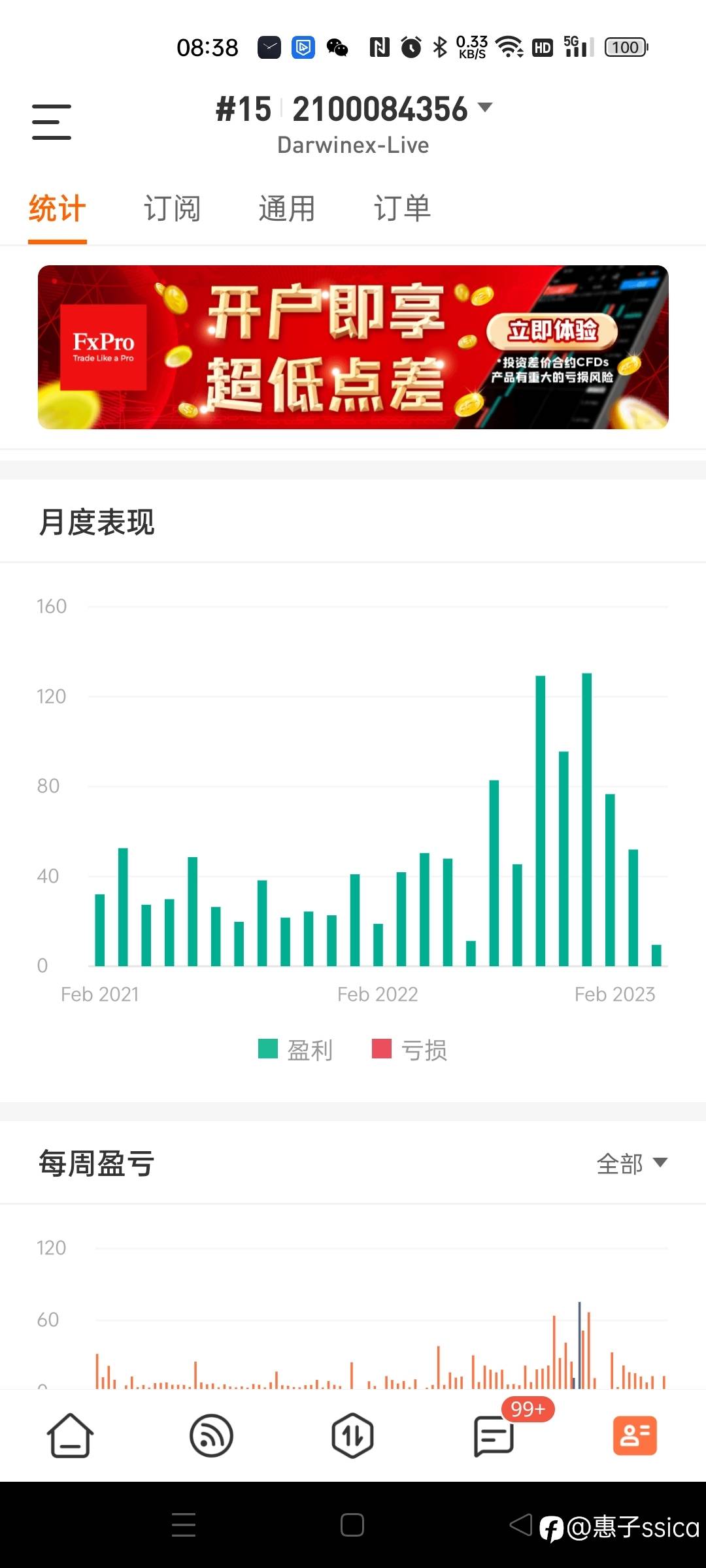
Task: Open the hamburger drawer menu
Action: pos(52,122)
